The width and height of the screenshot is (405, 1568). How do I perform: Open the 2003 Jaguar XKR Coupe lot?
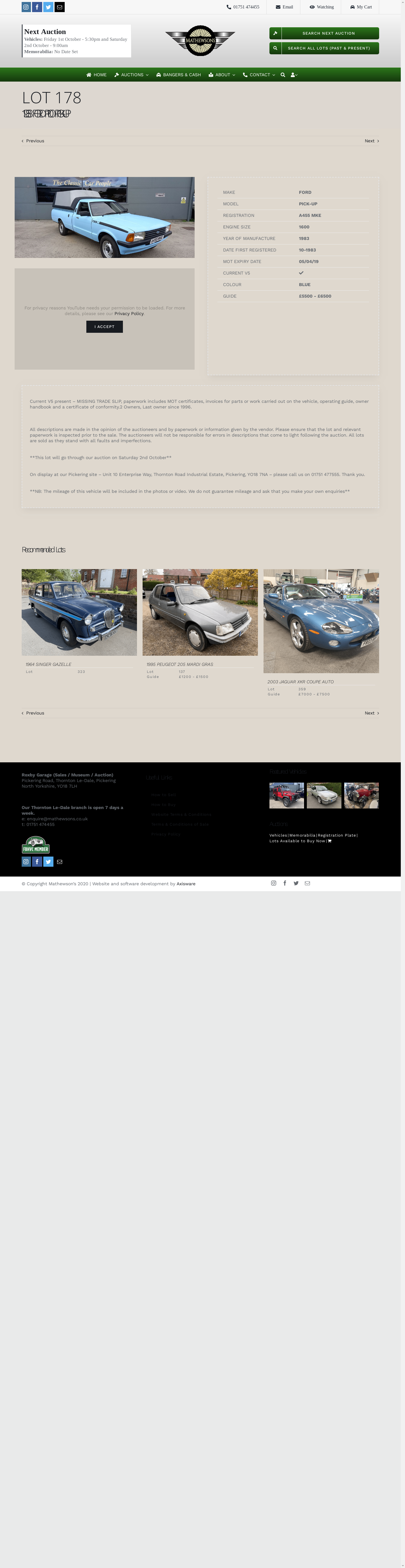coord(321,621)
